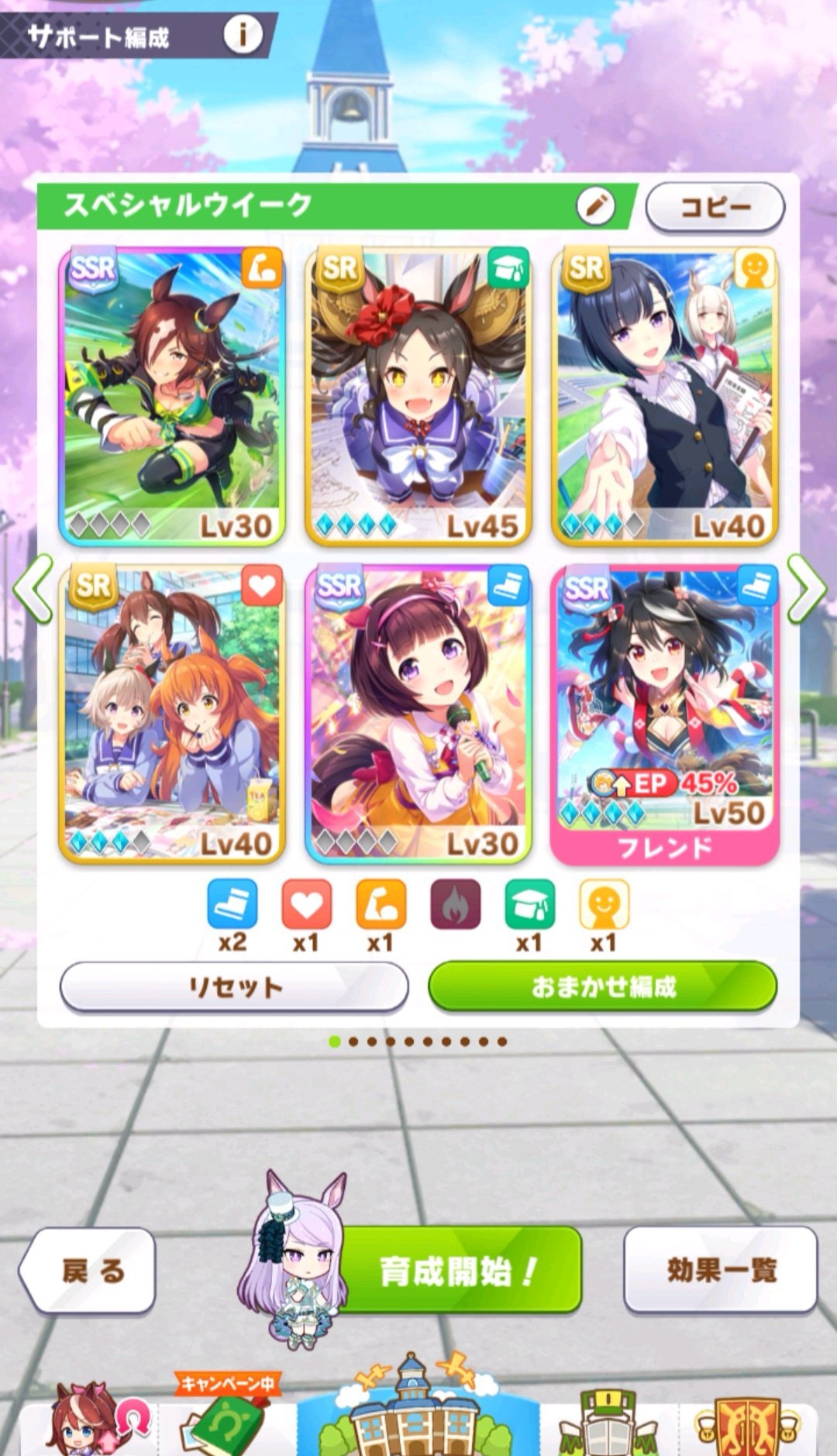Screen dimensions: 837x1456
Task: Edit the deck name with the pencil icon
Action: pos(595,206)
